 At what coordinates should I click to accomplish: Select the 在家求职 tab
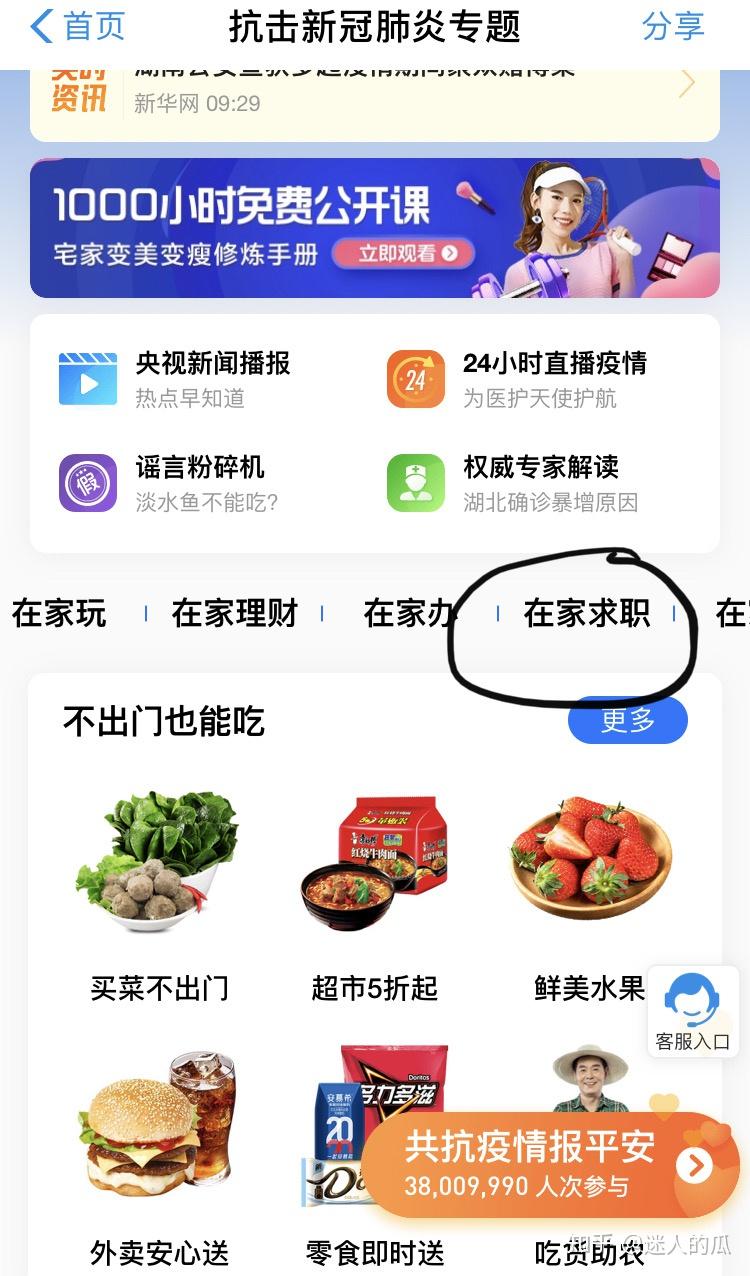pos(587,614)
